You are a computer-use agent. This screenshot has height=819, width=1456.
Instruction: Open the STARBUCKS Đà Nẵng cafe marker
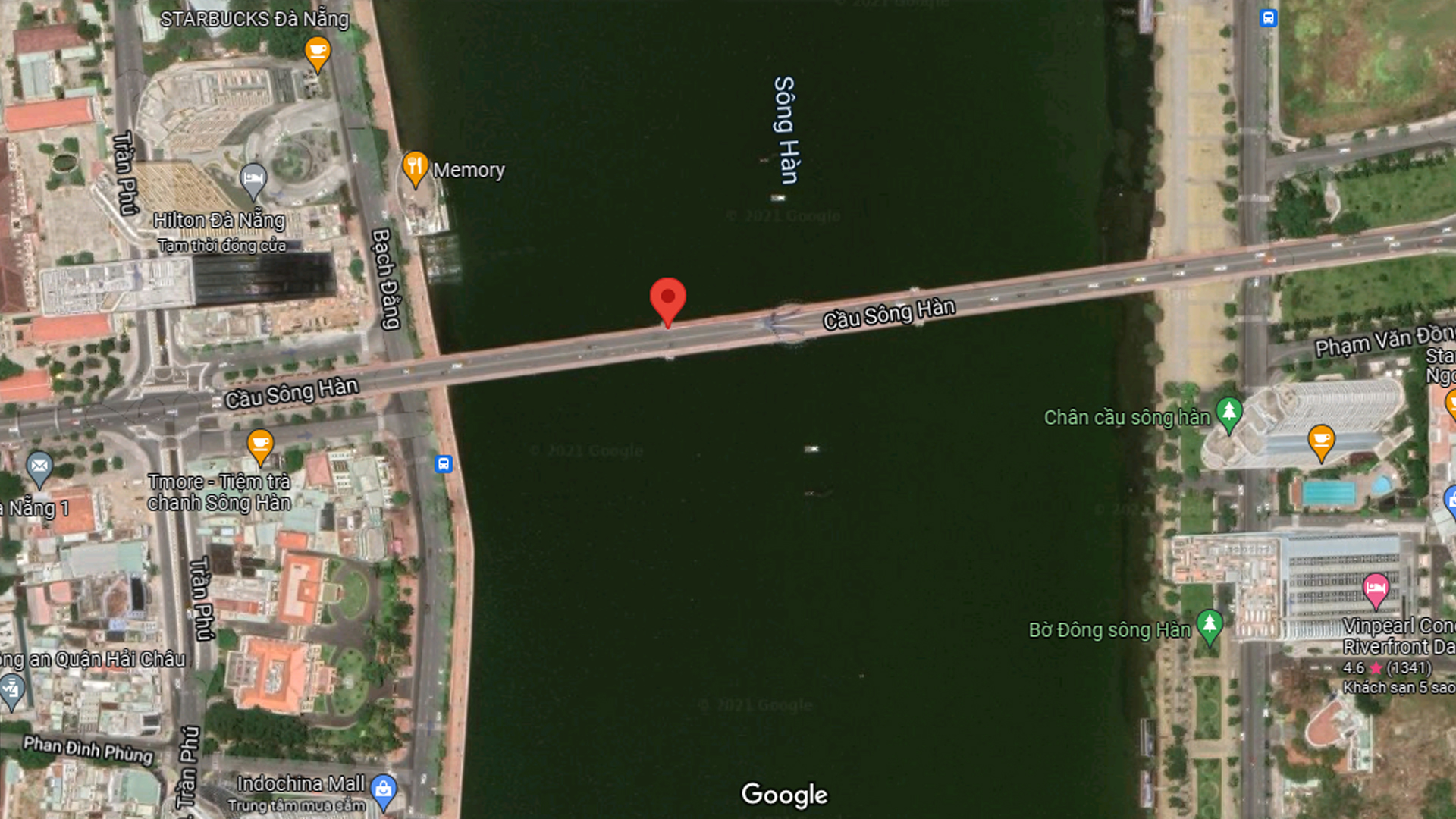pos(317,52)
